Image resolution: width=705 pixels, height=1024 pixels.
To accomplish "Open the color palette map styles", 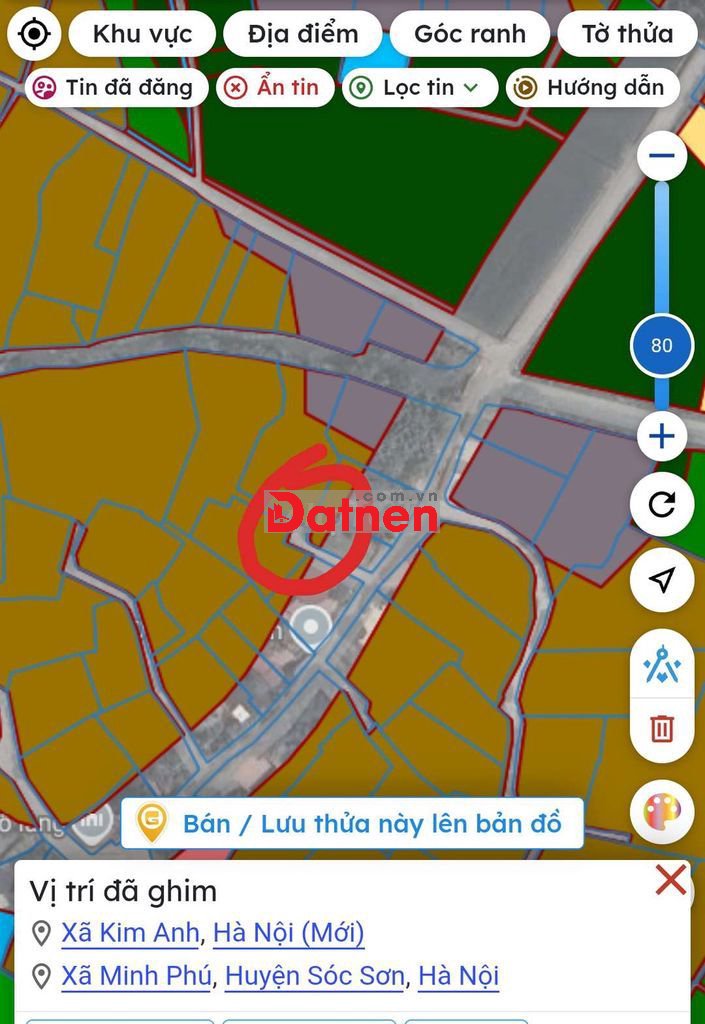I will pyautogui.click(x=661, y=812).
